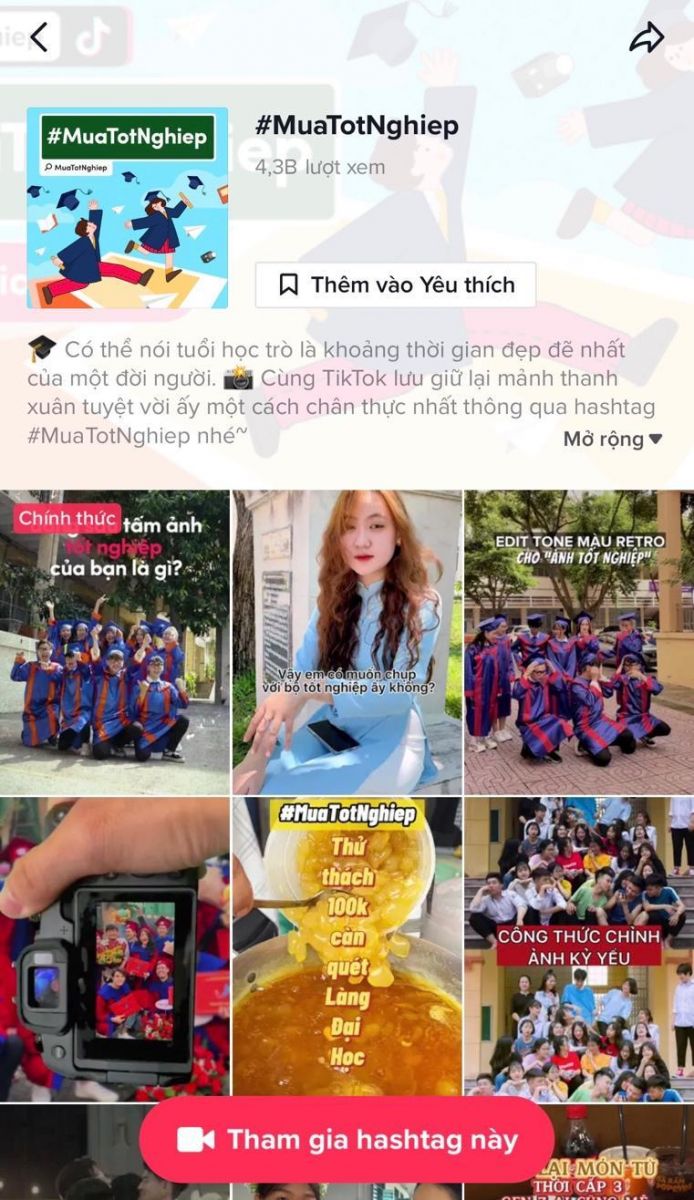Open the Chính thức graduation group video
This screenshot has height=1200, width=694.
click(x=115, y=642)
